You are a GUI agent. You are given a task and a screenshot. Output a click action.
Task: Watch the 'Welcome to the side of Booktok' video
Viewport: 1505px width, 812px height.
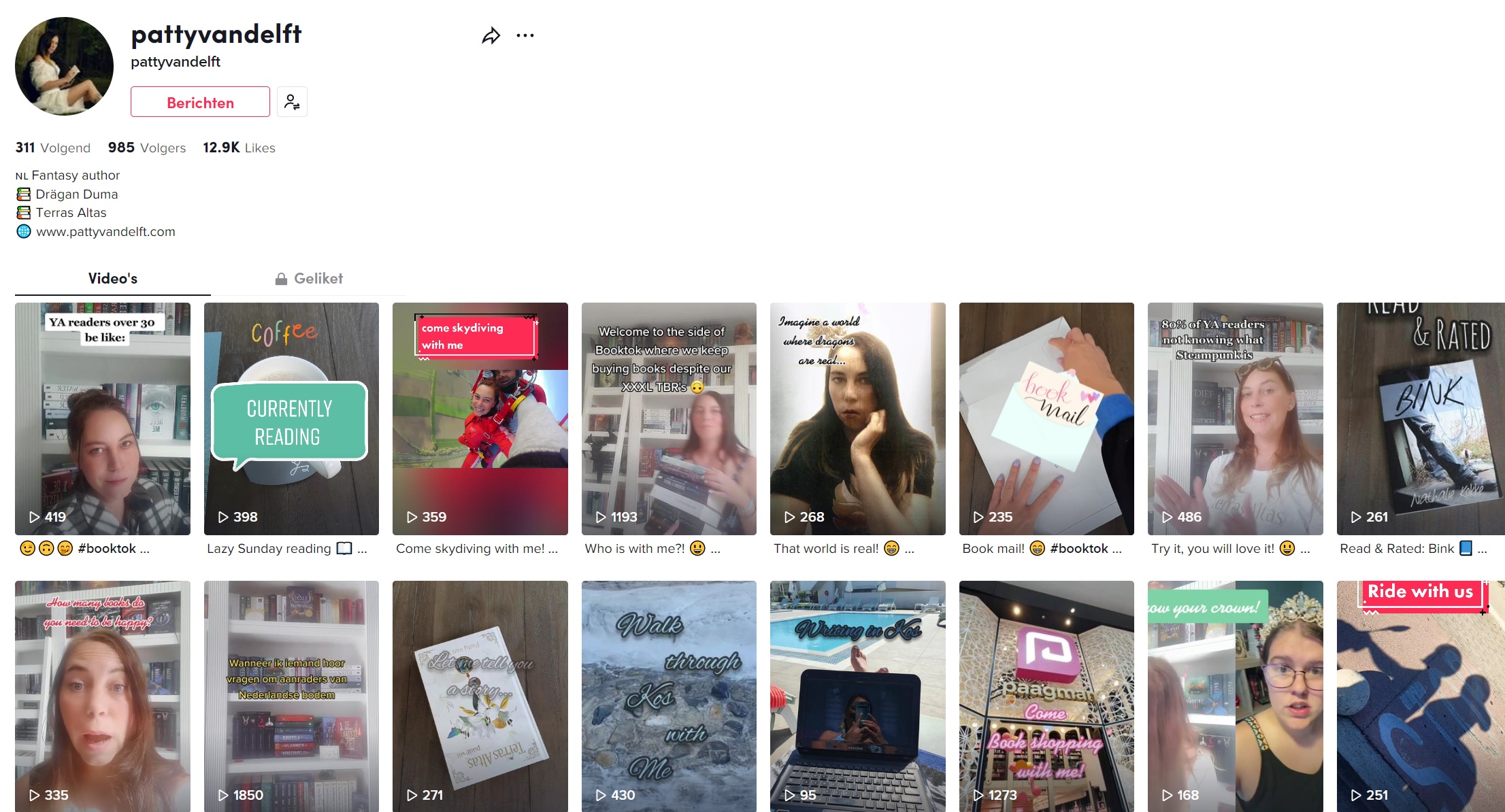(669, 418)
